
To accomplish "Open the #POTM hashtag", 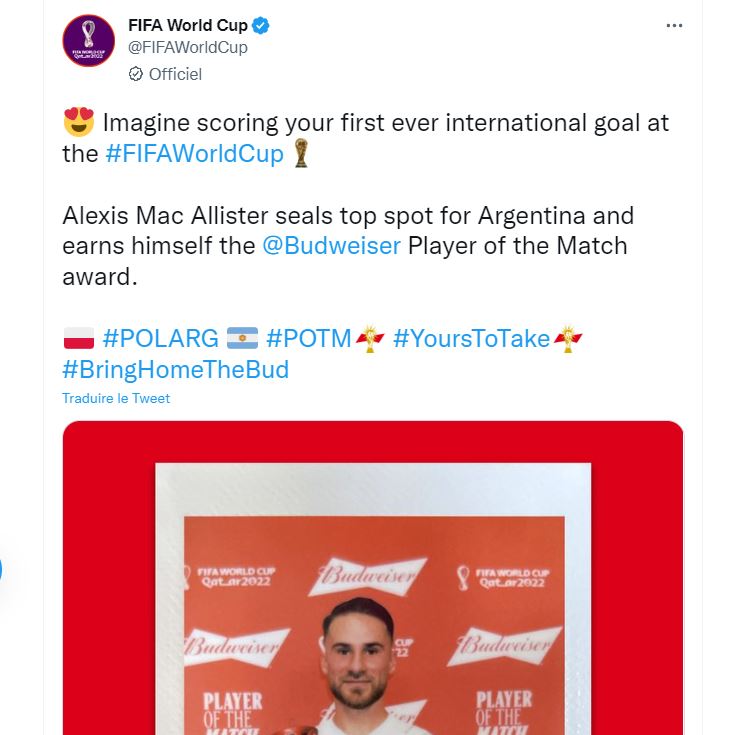I will pyautogui.click(x=309, y=338).
